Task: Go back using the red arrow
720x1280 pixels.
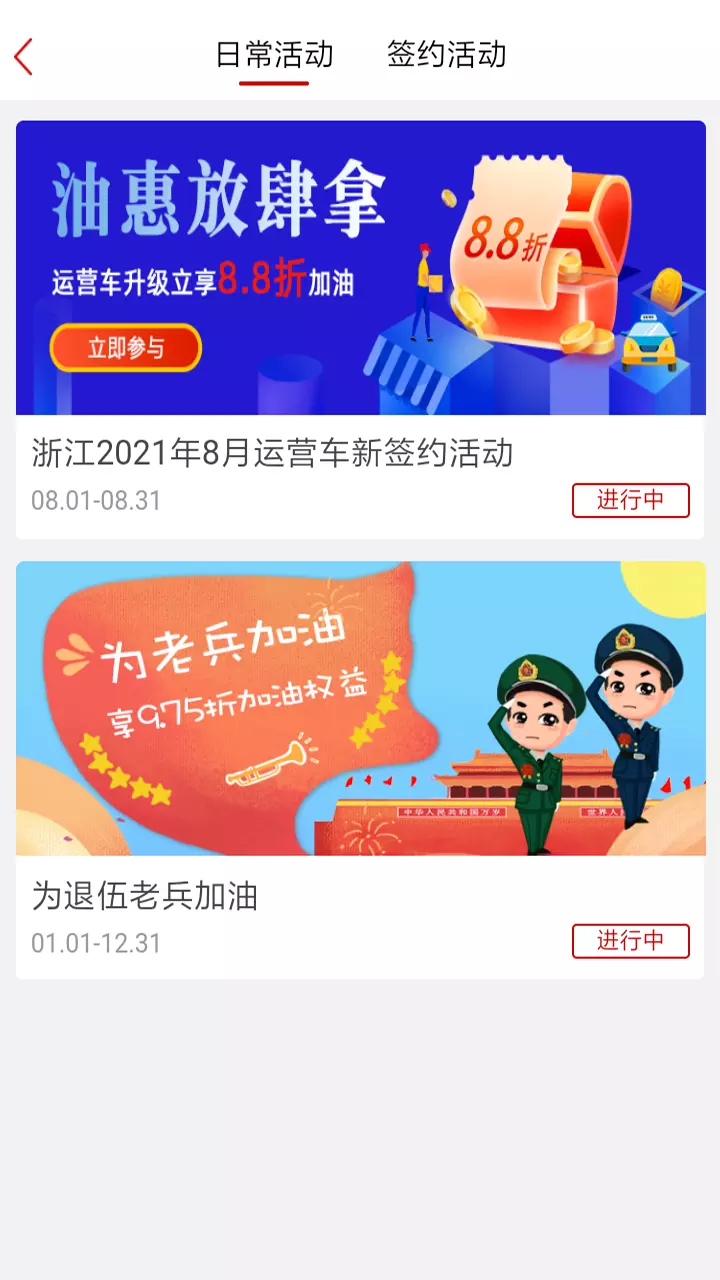Action: tap(24, 56)
